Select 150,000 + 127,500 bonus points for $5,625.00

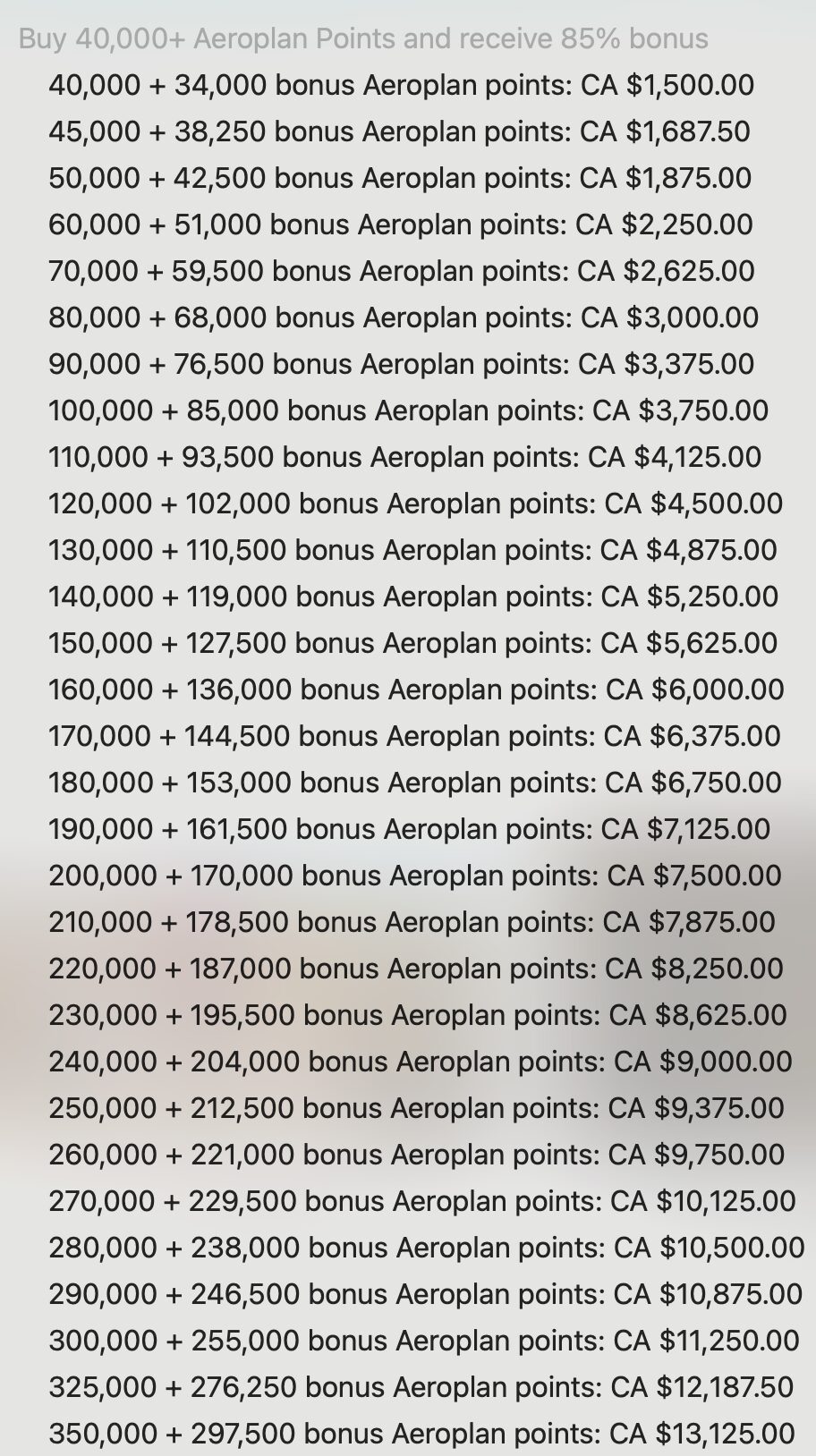tap(412, 643)
